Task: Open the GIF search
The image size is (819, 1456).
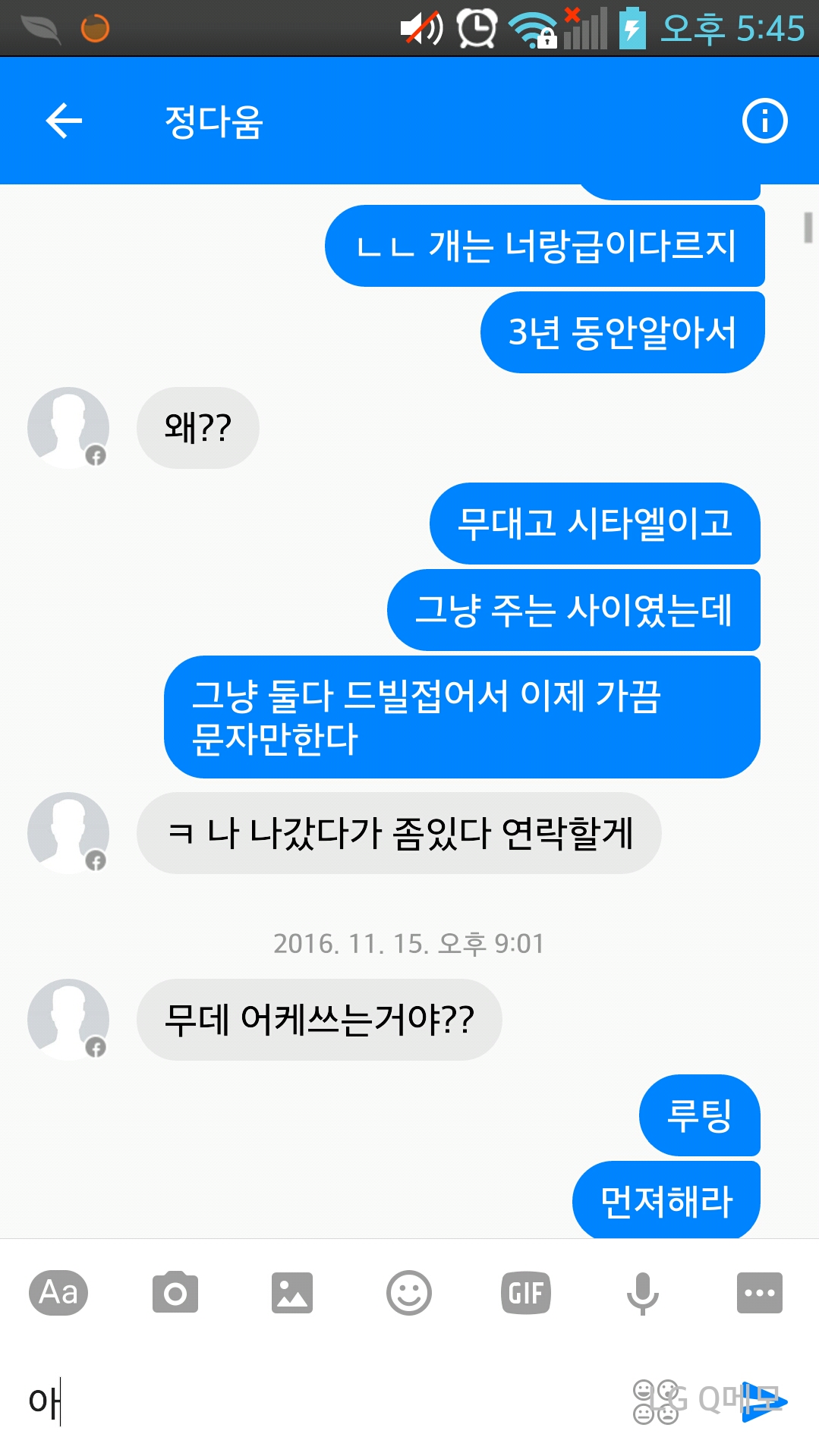Action: pyautogui.click(x=525, y=1292)
